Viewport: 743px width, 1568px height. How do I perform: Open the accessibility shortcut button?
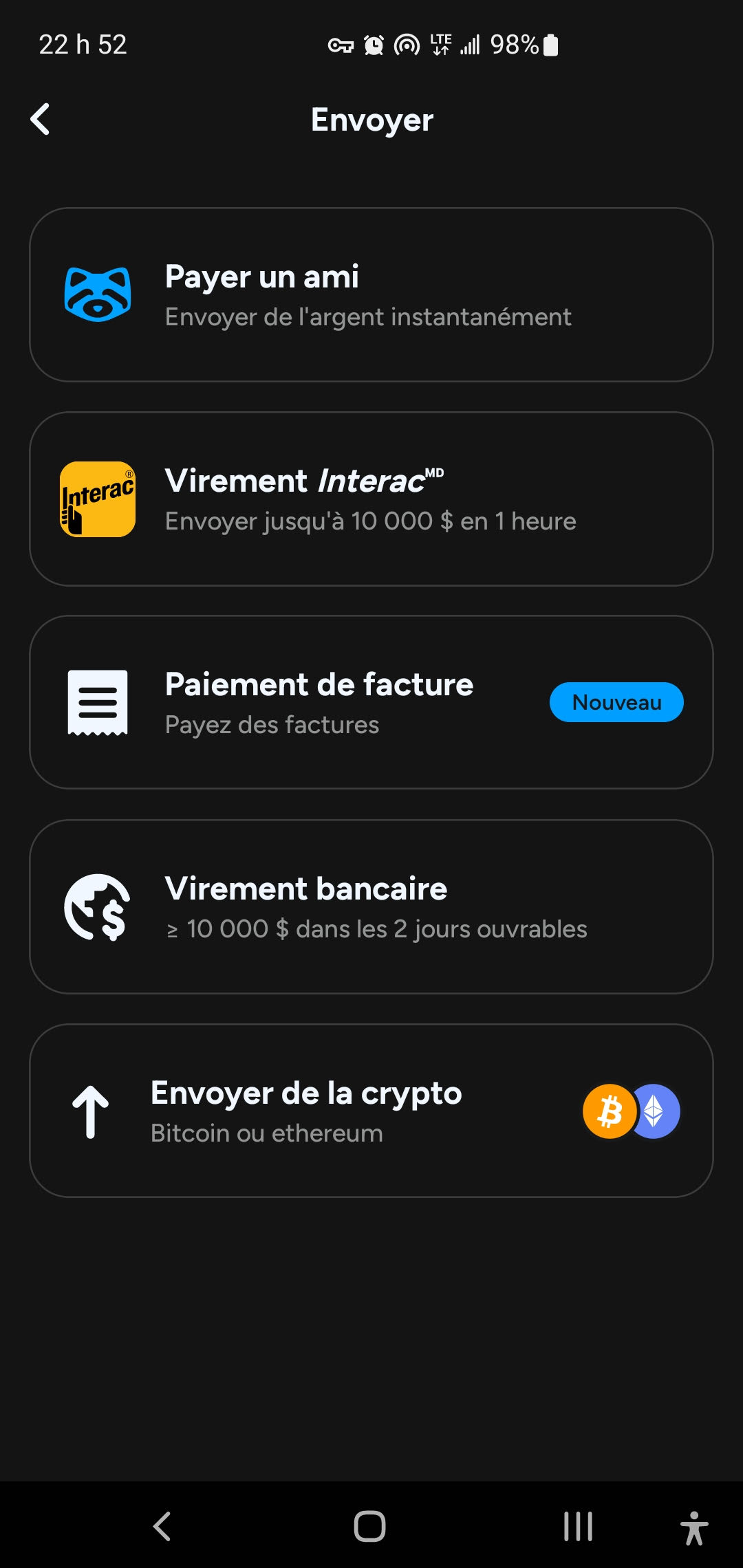(x=694, y=1528)
